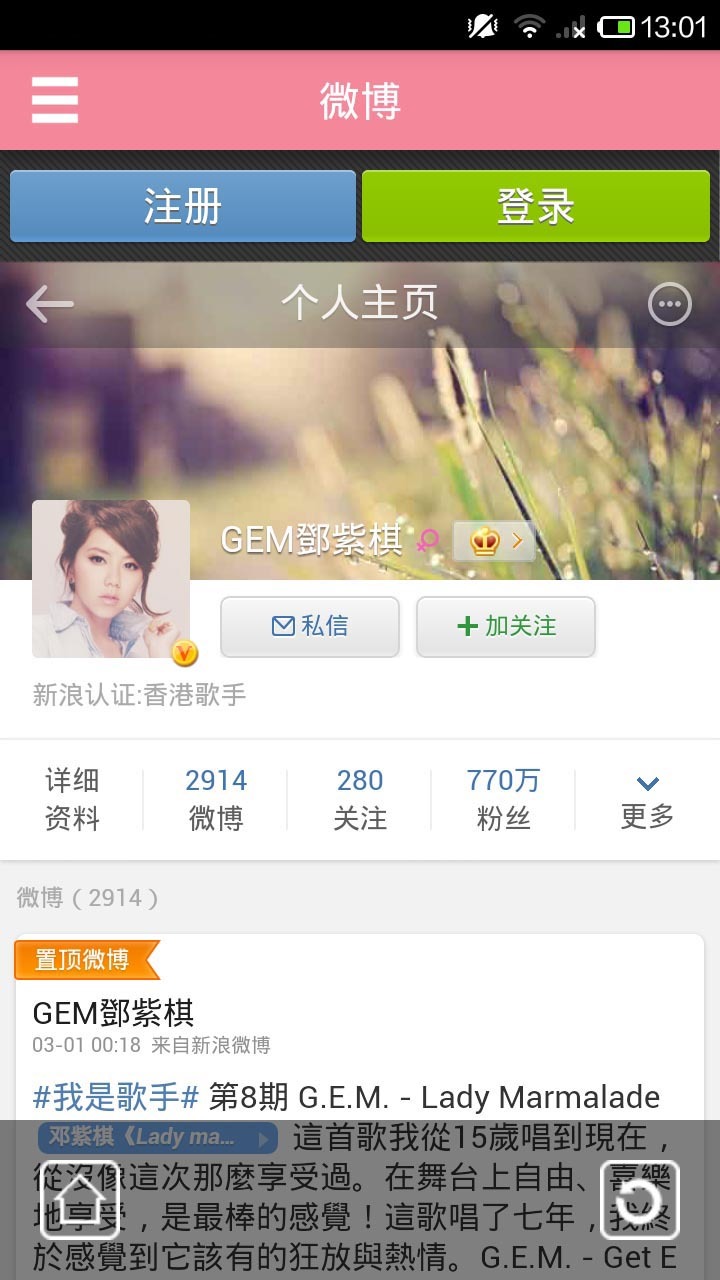Screen dimensions: 720x1280
Task: Open the hamburger menu in the pink header
Action: click(x=54, y=100)
